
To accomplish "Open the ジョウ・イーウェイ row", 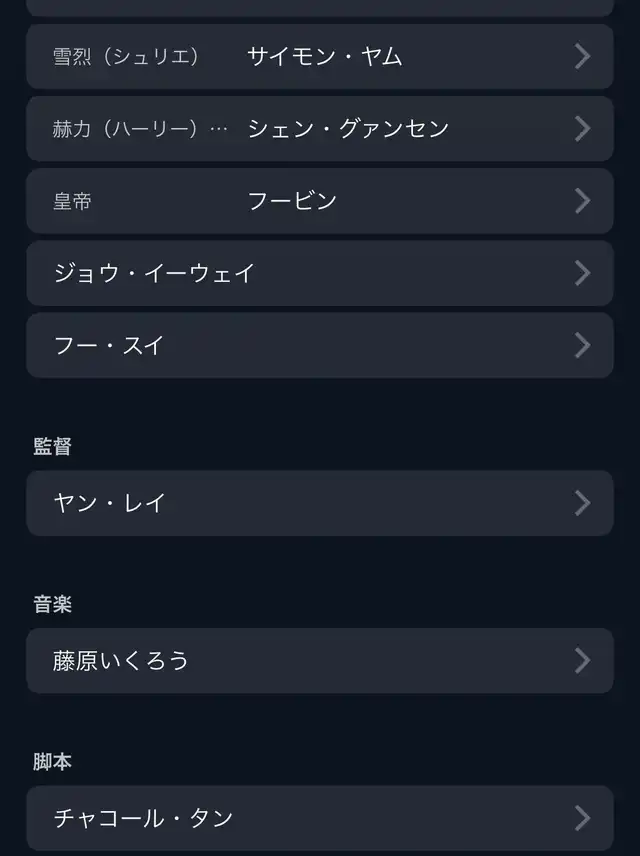I will (x=320, y=273).
